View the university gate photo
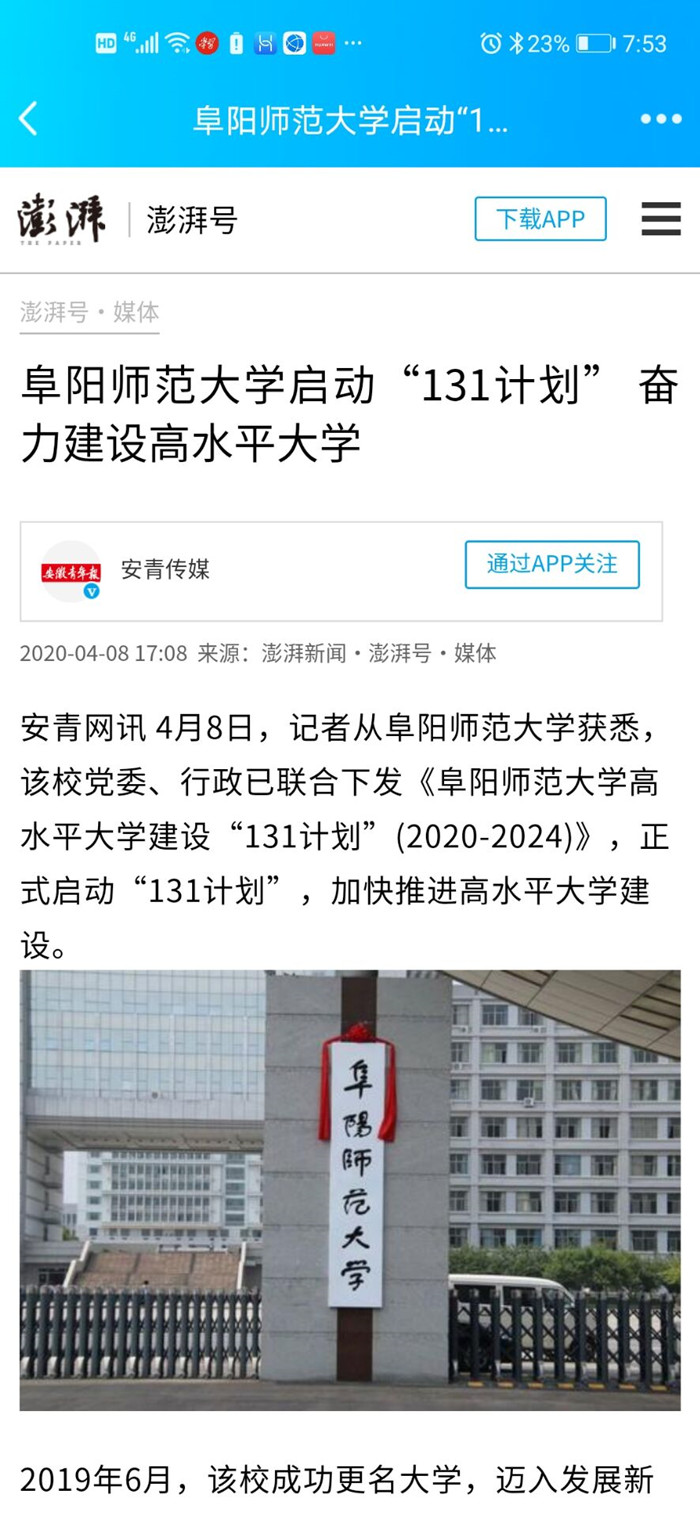The height and width of the screenshot is (1516, 700). (x=350, y=1190)
